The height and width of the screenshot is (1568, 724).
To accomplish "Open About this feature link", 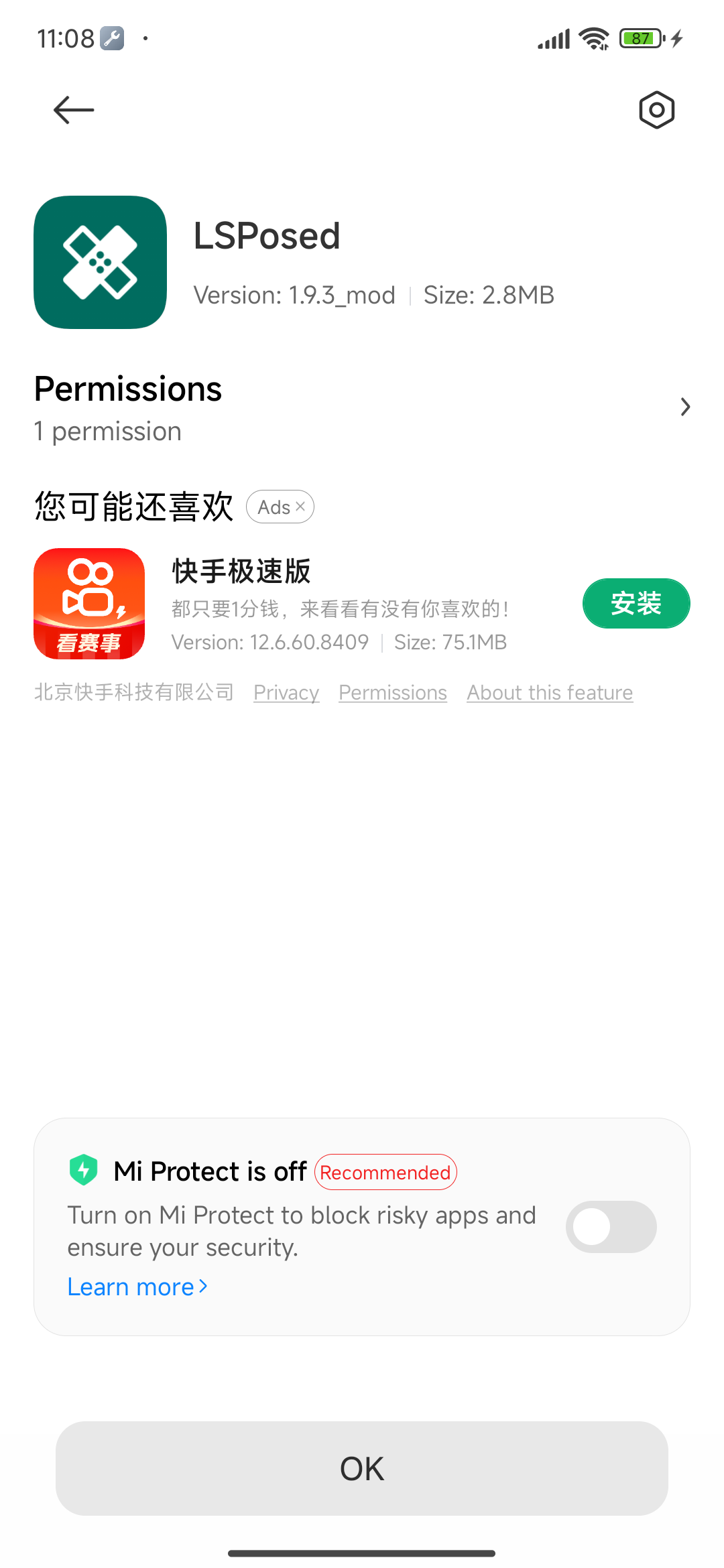I will [x=550, y=692].
